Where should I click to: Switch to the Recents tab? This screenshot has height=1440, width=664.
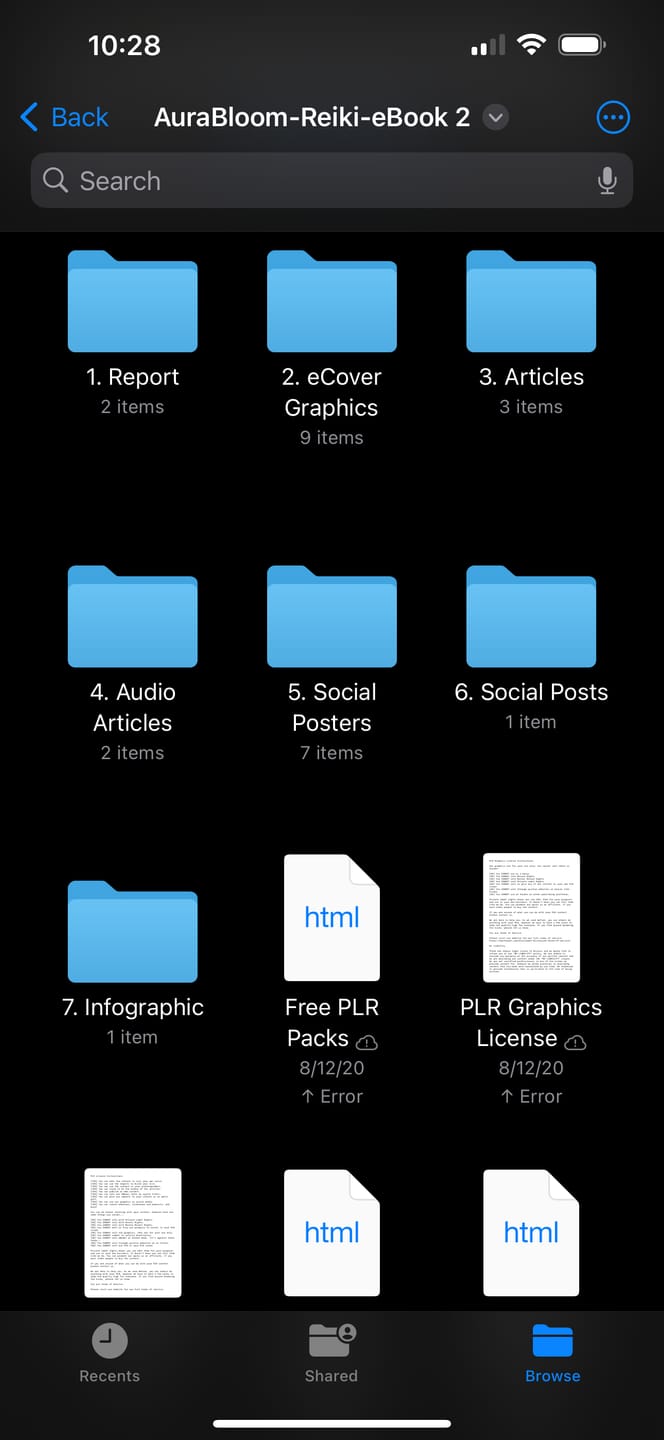(x=110, y=1353)
